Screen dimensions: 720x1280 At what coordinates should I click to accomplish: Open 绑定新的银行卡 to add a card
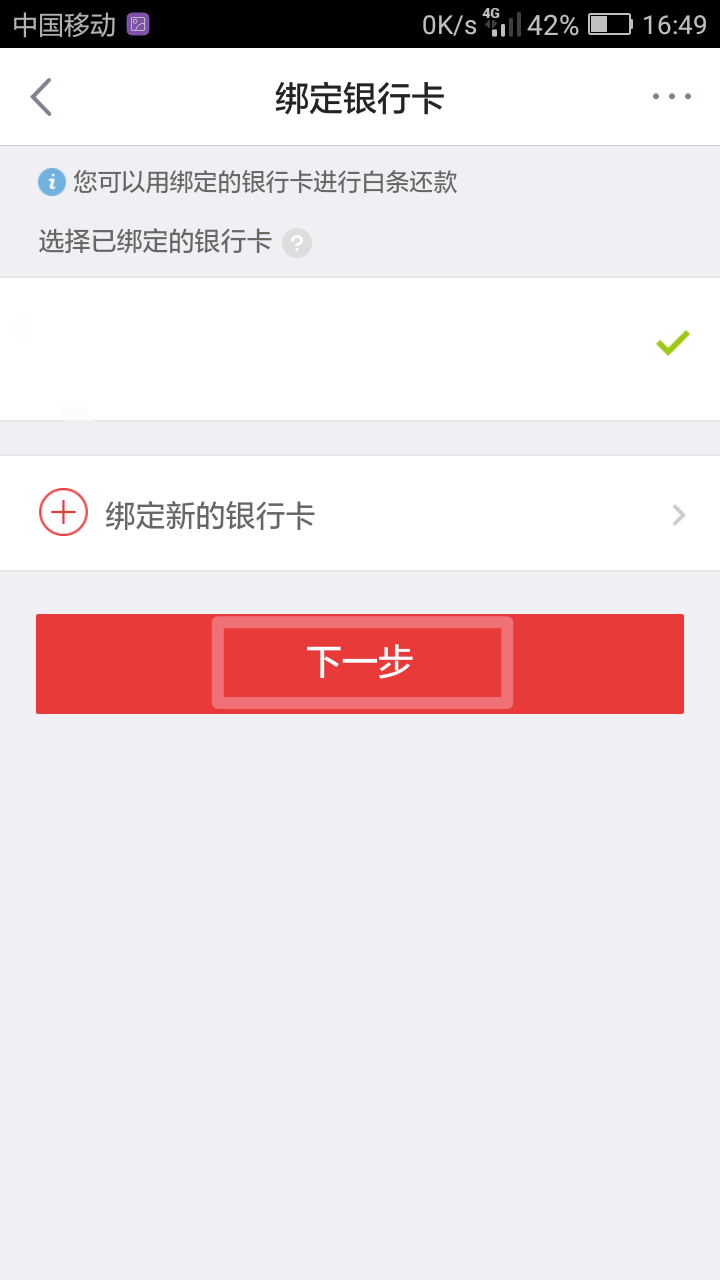click(x=360, y=514)
